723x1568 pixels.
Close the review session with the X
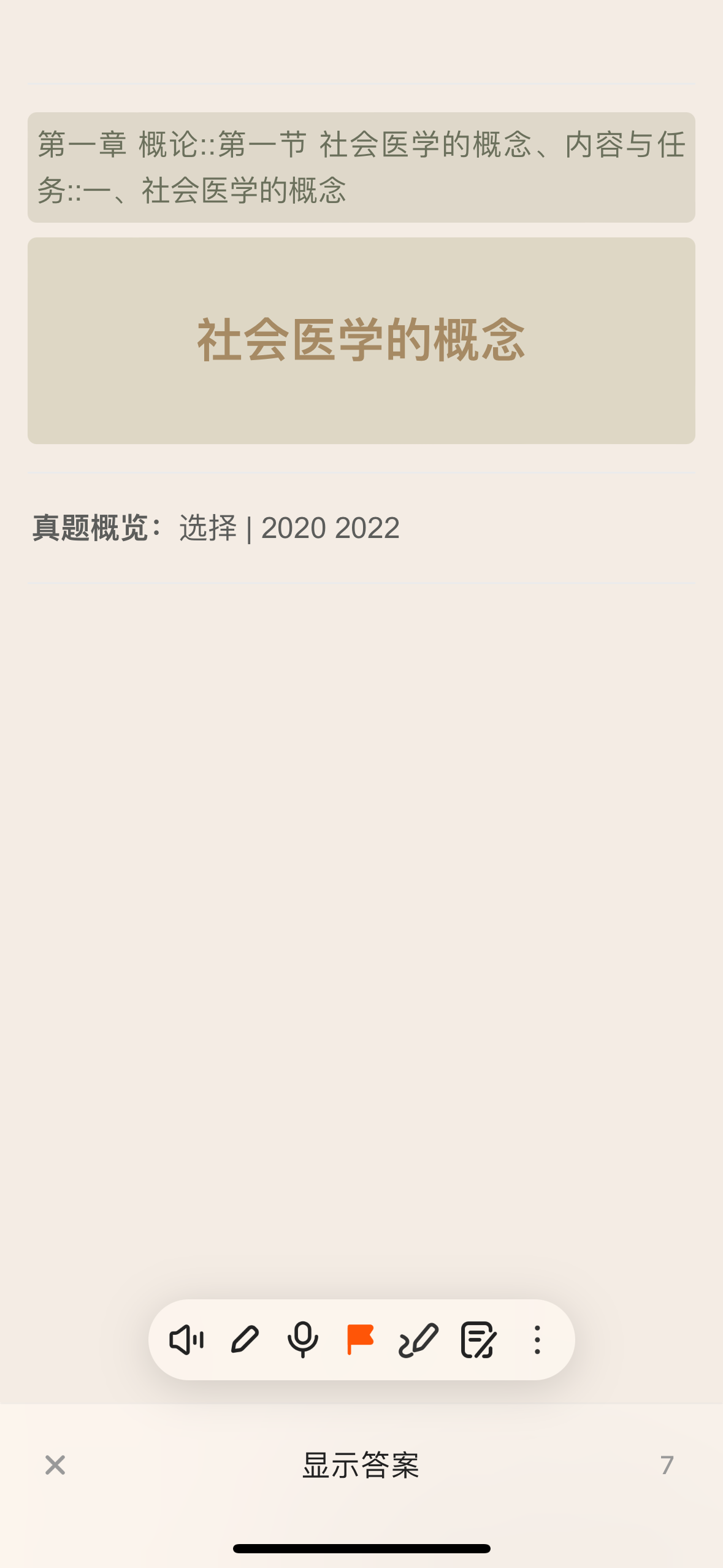click(55, 1465)
